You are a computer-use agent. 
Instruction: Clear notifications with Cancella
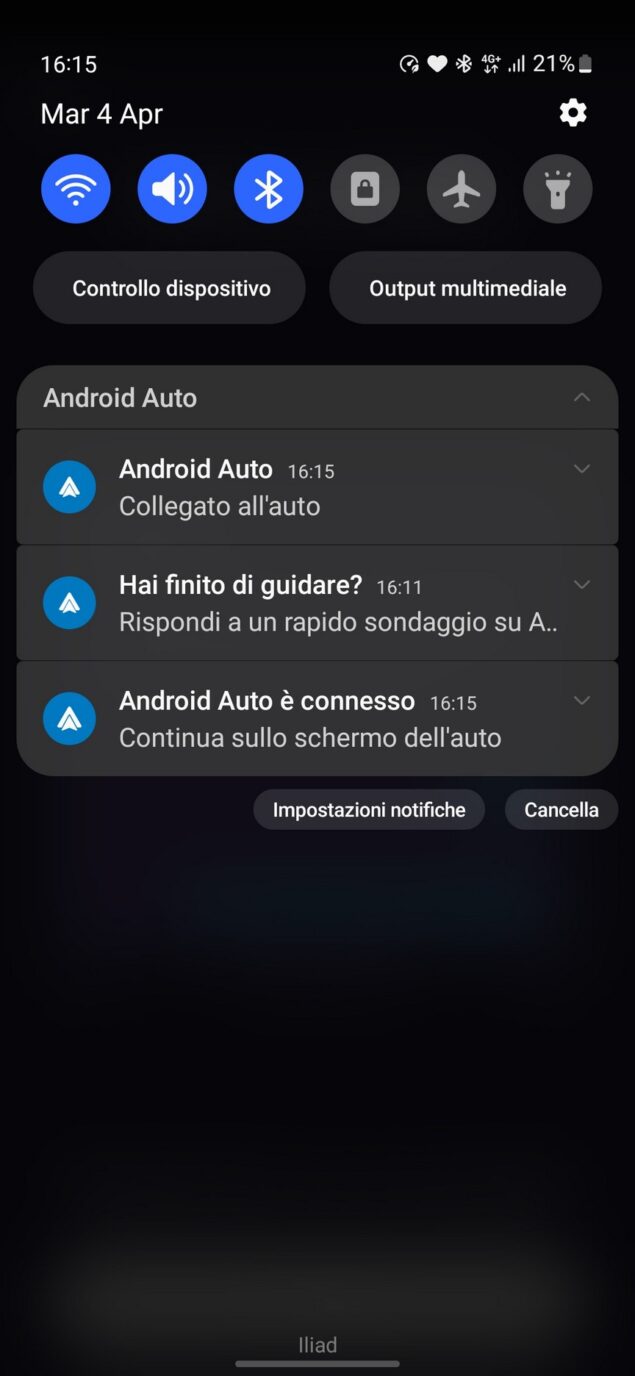(561, 810)
